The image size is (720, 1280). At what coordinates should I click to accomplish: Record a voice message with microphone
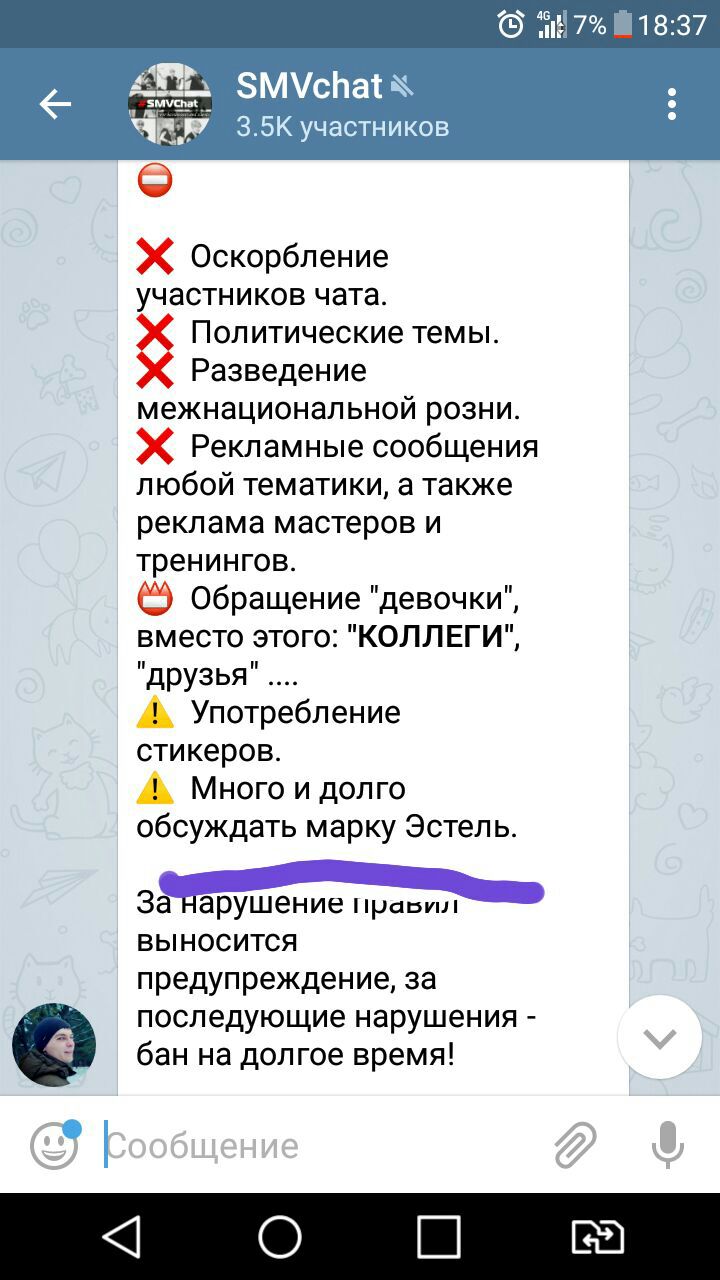[x=667, y=1146]
